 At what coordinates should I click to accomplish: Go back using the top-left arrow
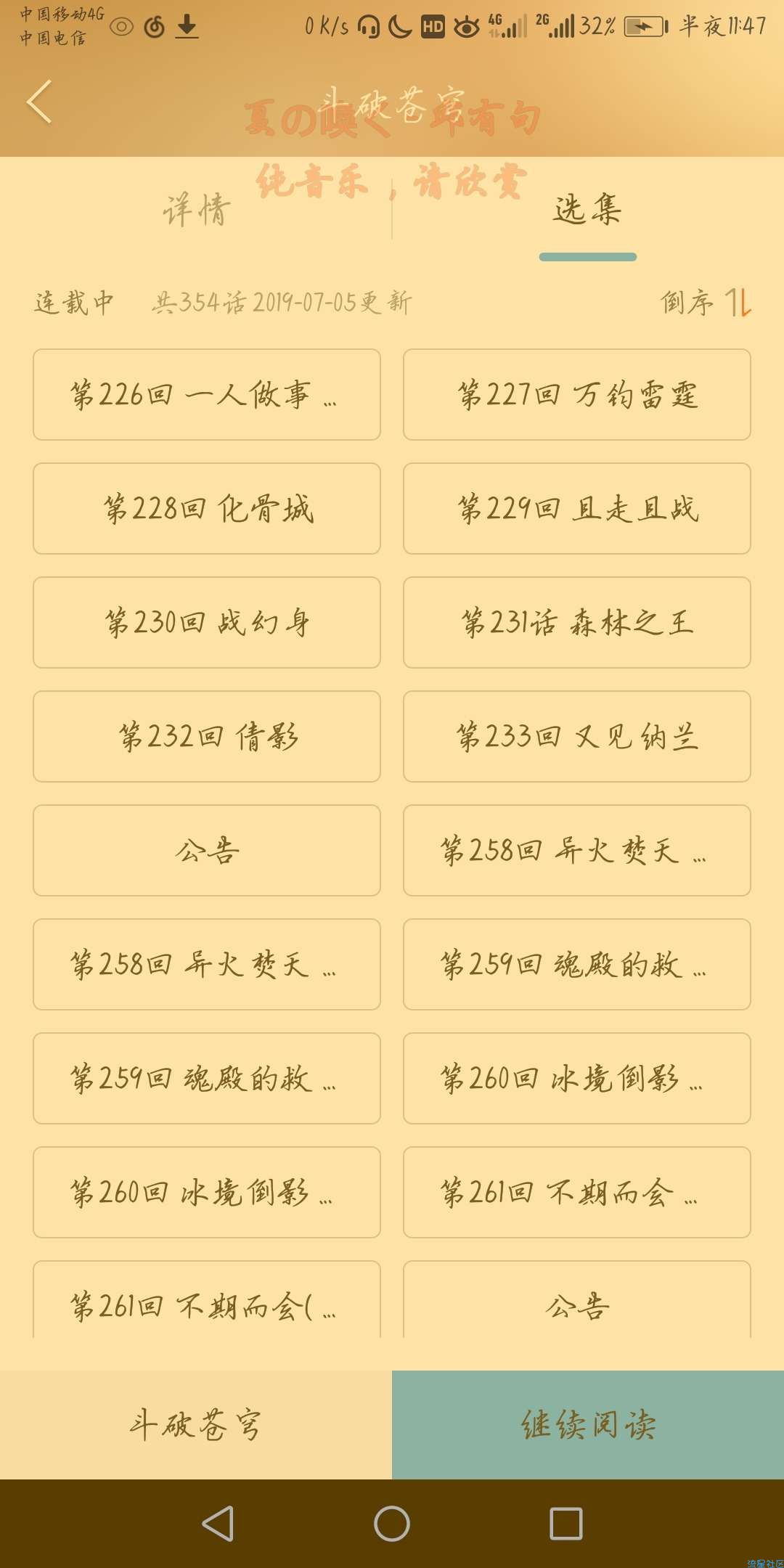coord(40,102)
